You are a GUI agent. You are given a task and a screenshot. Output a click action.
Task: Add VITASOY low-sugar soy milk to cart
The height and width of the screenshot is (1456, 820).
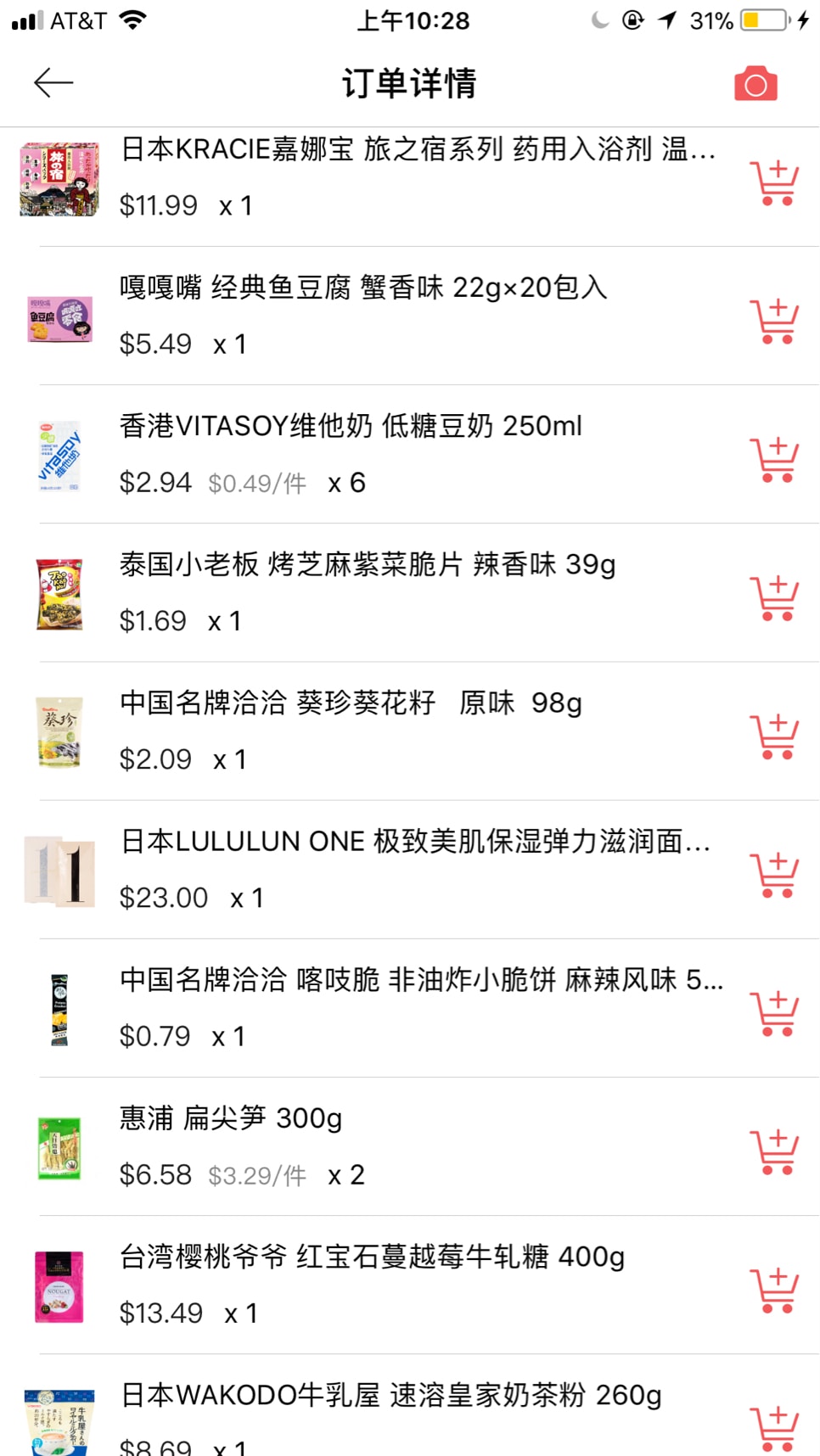(x=774, y=459)
